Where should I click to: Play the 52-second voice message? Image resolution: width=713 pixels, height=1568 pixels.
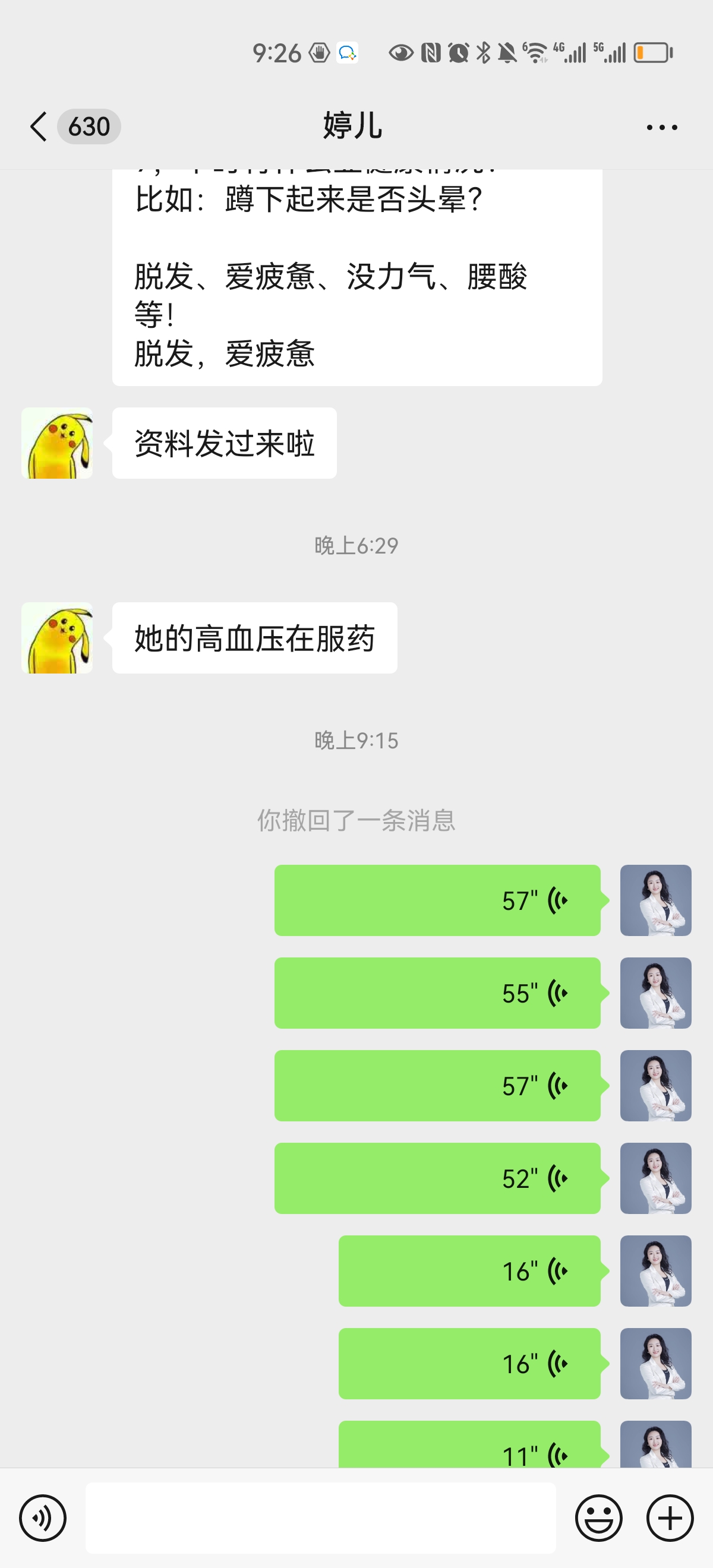[437, 1178]
